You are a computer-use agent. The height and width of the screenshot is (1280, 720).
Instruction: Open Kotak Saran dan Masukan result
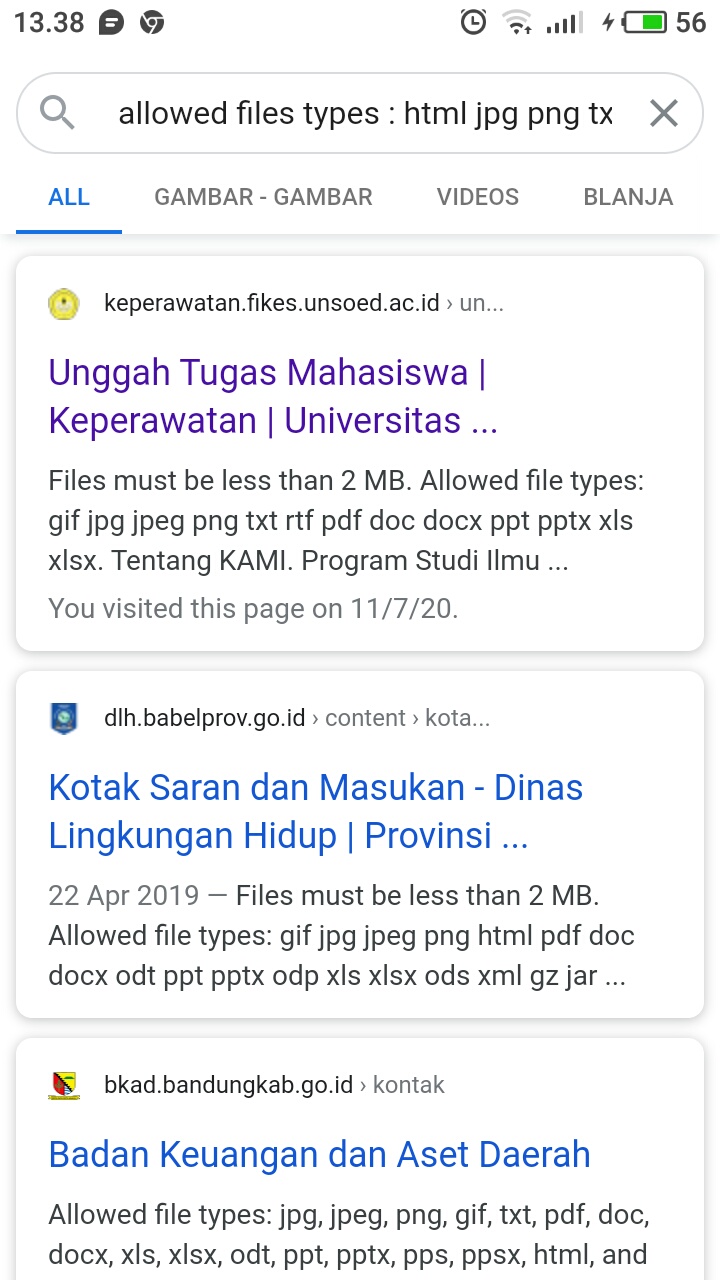(316, 812)
